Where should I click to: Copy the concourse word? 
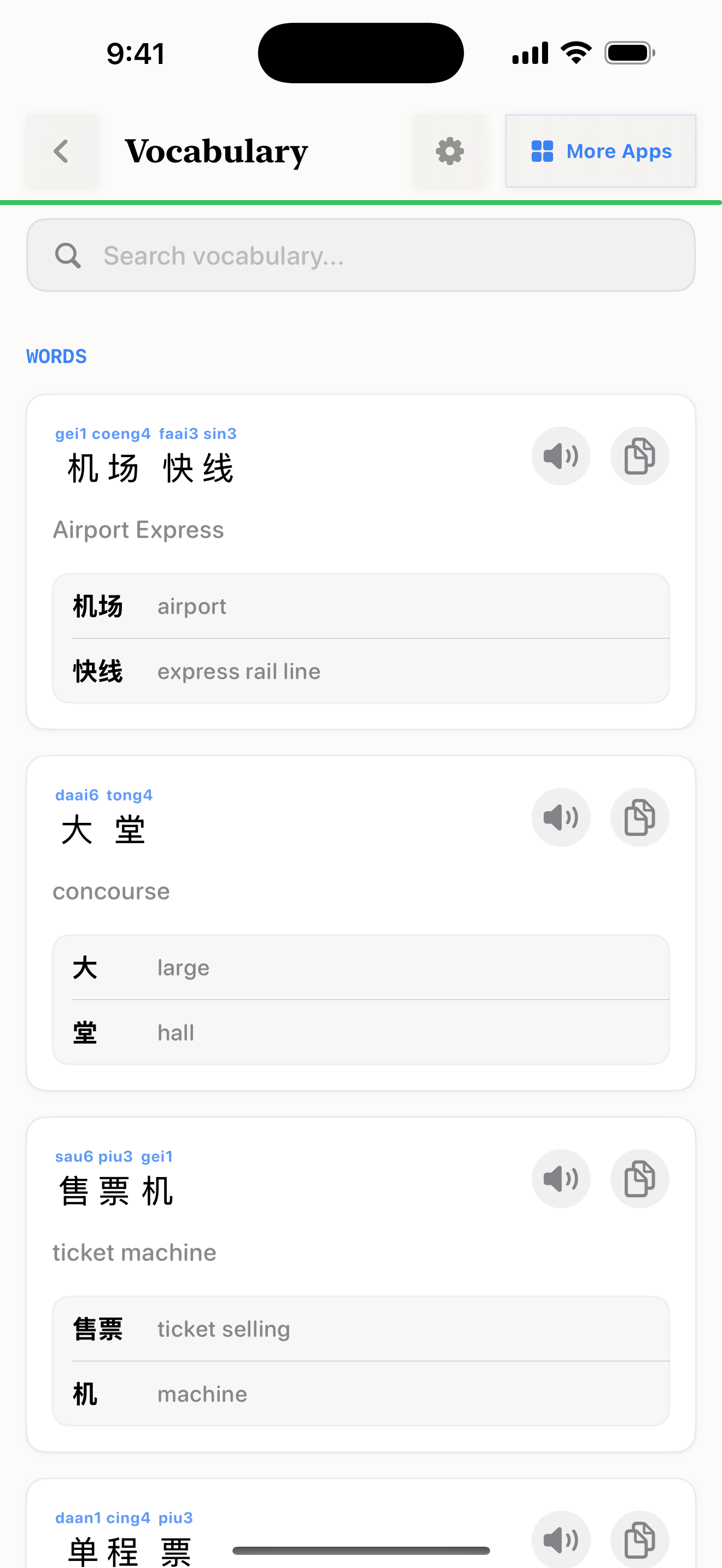639,817
